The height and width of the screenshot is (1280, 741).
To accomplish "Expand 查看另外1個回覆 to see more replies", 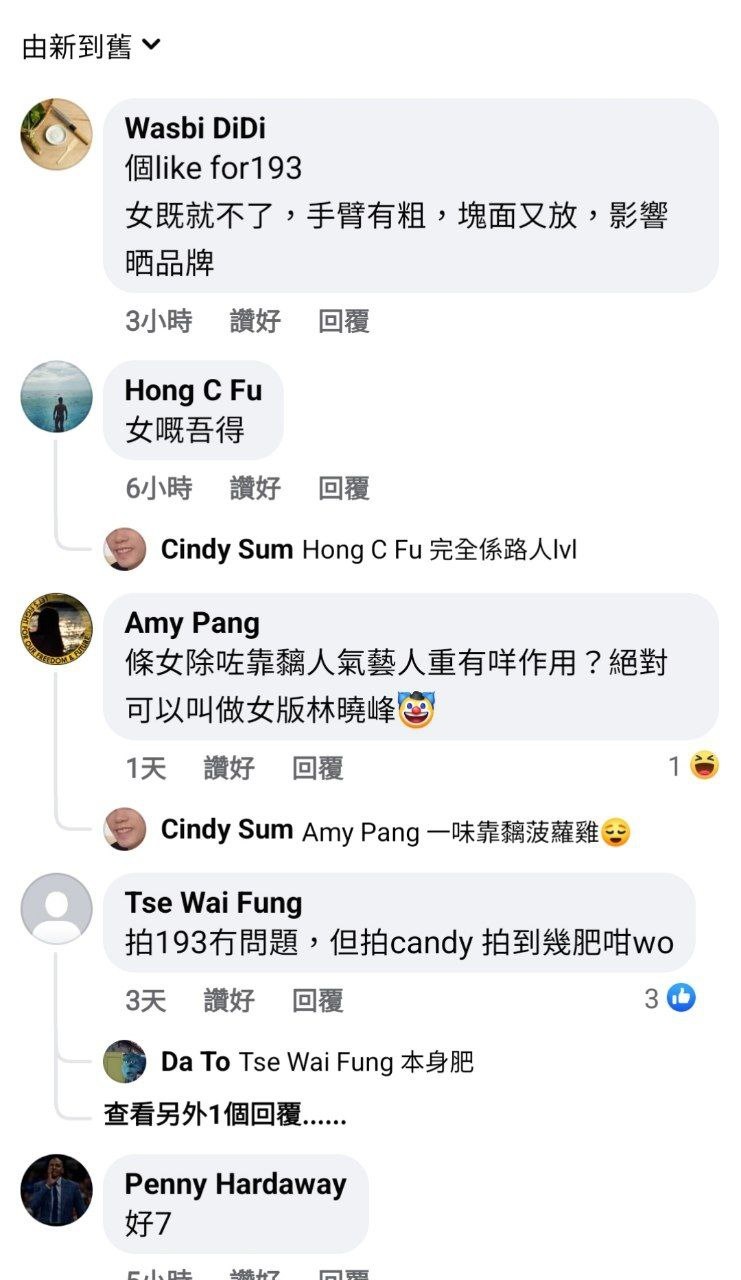I will [x=225, y=1116].
